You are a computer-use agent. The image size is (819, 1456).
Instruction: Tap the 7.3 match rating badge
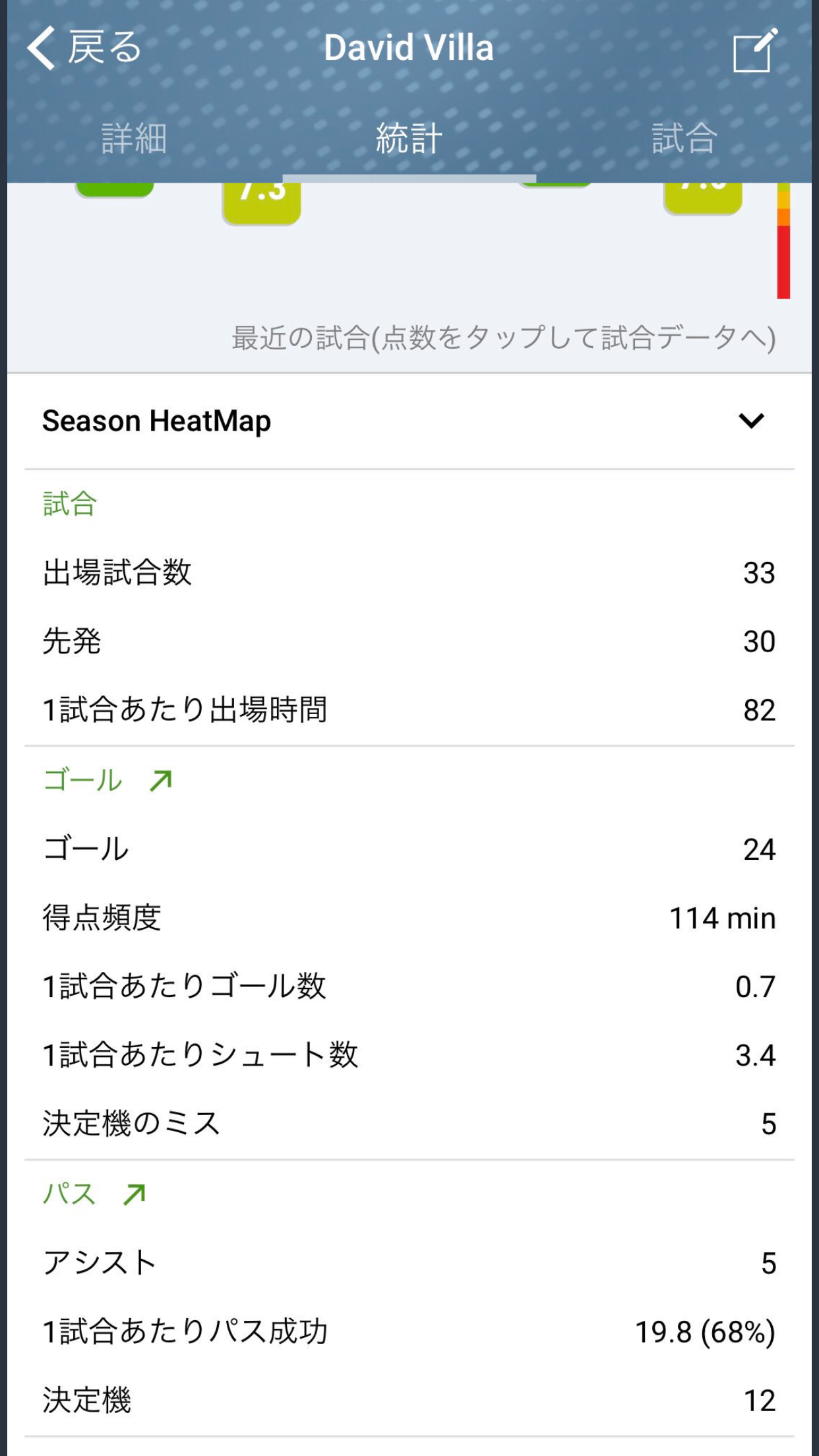click(x=262, y=200)
